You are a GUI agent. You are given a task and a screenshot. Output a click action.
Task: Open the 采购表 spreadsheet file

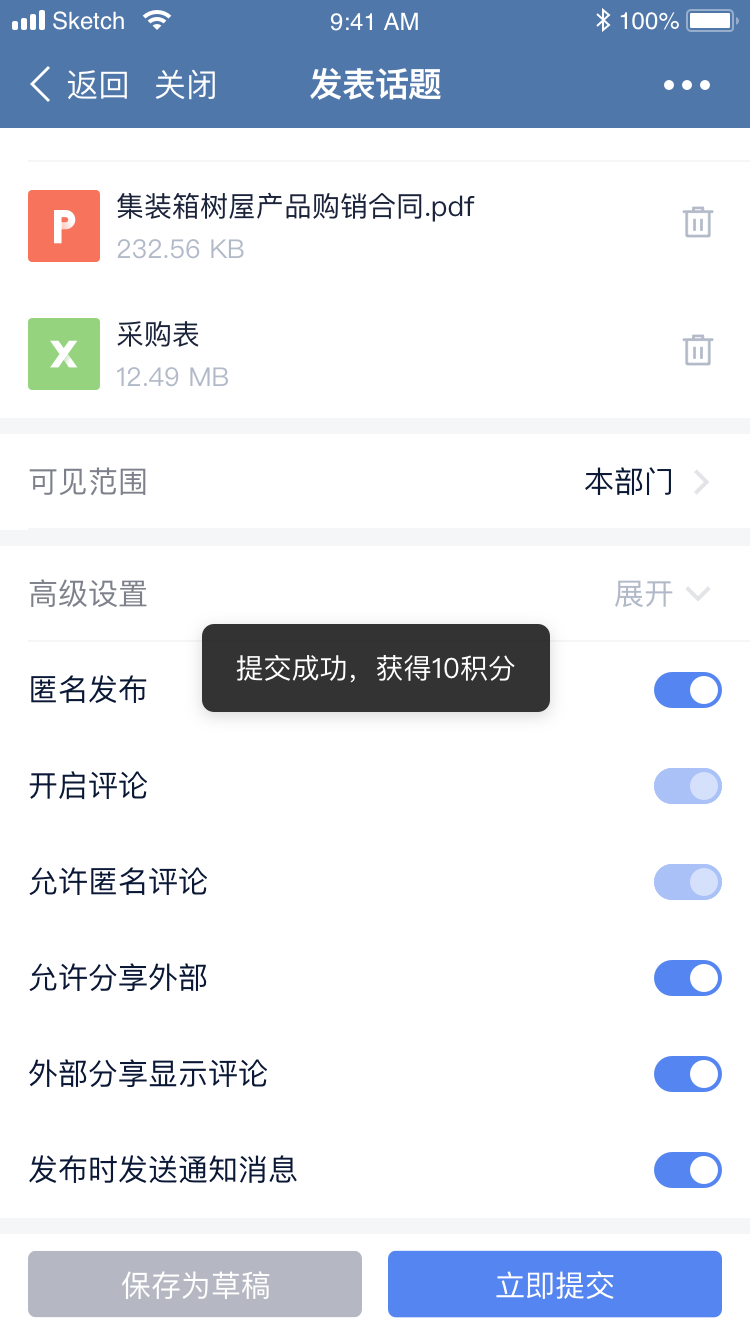158,335
